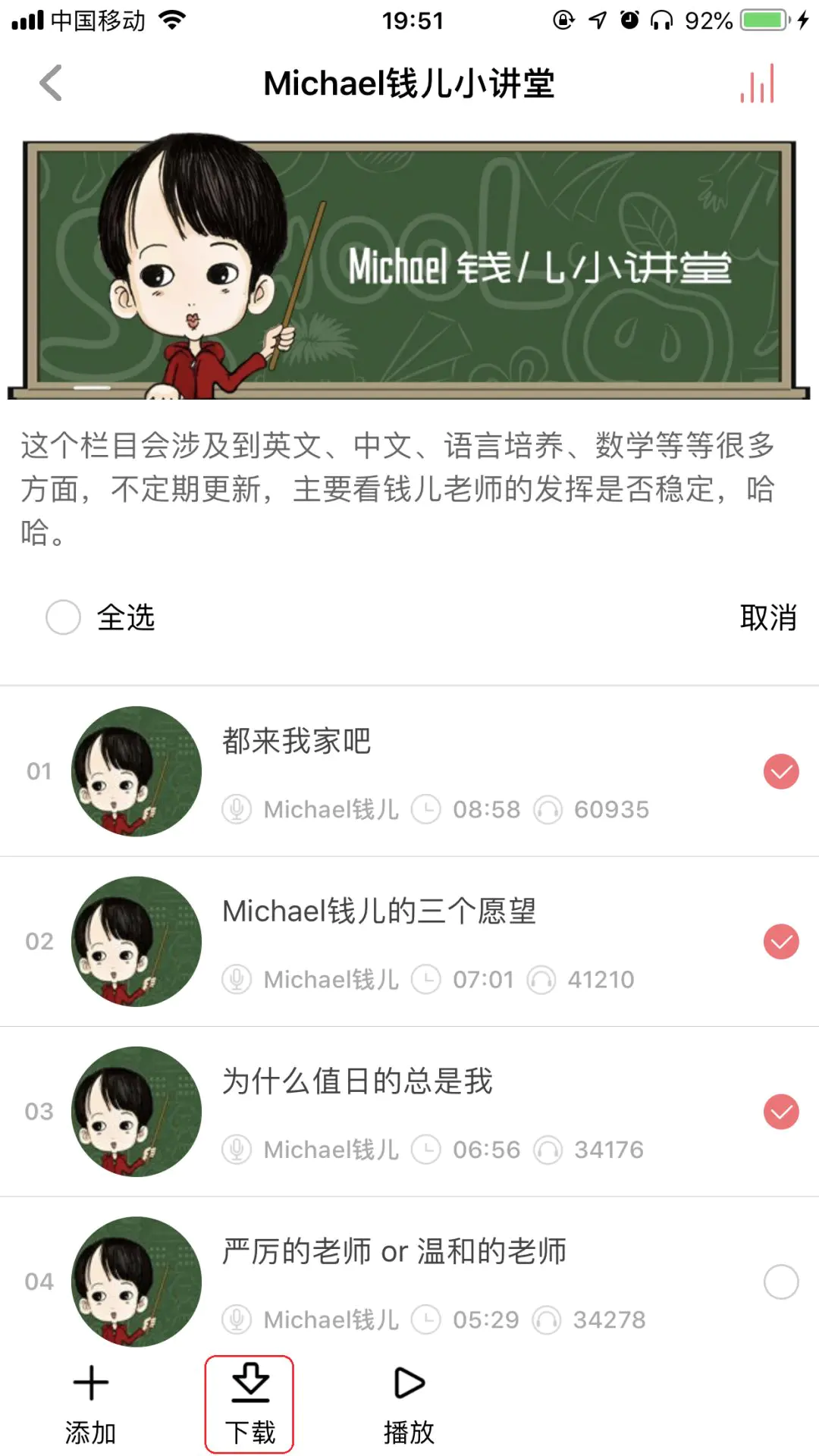Download selected episodes with 下载

point(249,1403)
